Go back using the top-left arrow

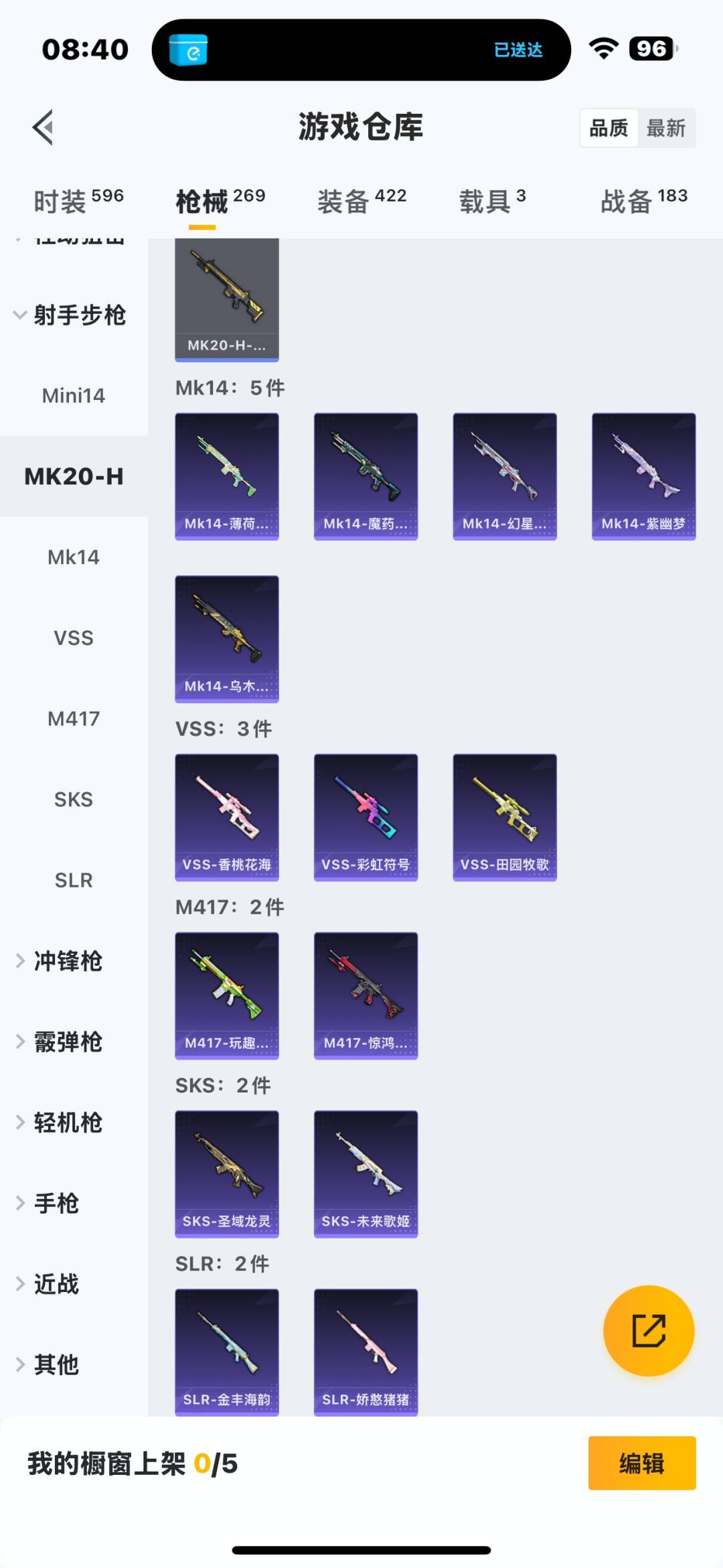click(x=44, y=127)
